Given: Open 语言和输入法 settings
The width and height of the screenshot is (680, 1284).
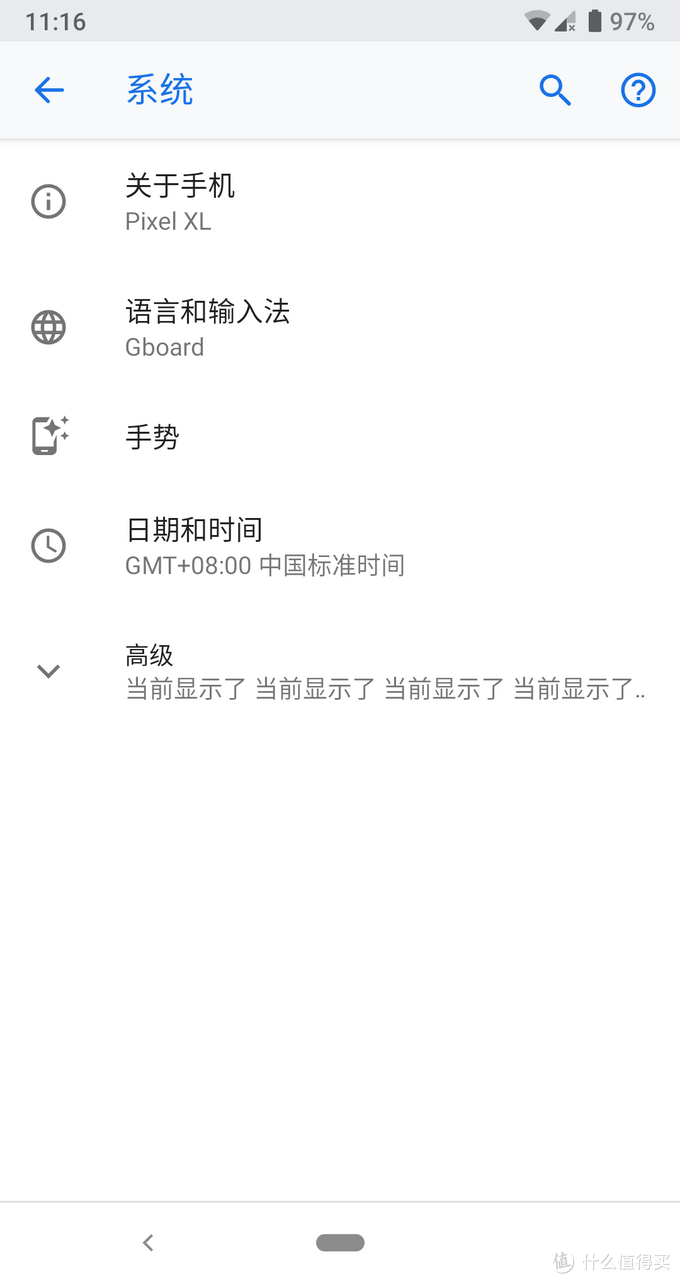Looking at the screenshot, I should click(x=207, y=327).
